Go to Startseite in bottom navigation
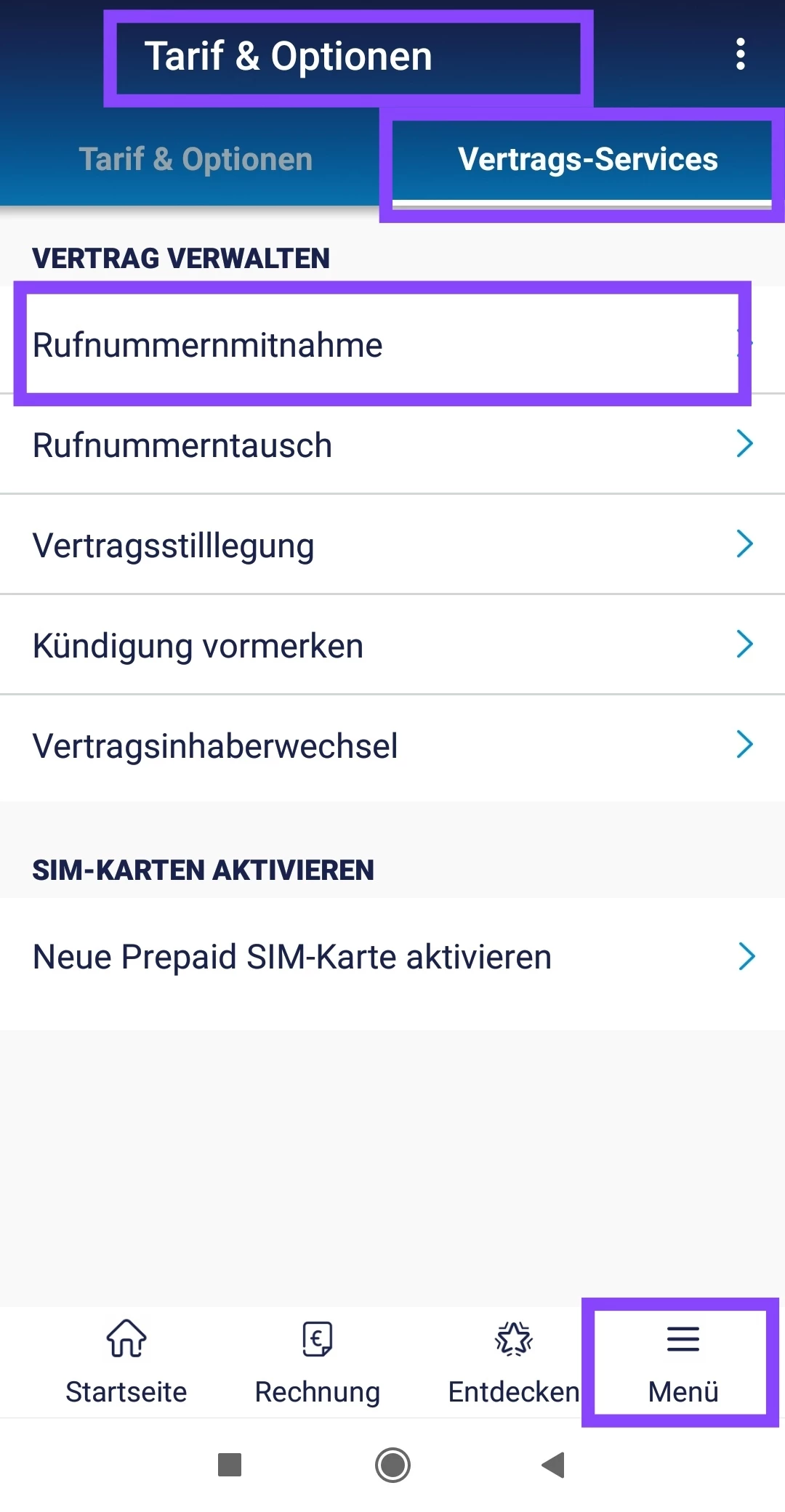The height and width of the screenshot is (1512, 785). 126,1362
